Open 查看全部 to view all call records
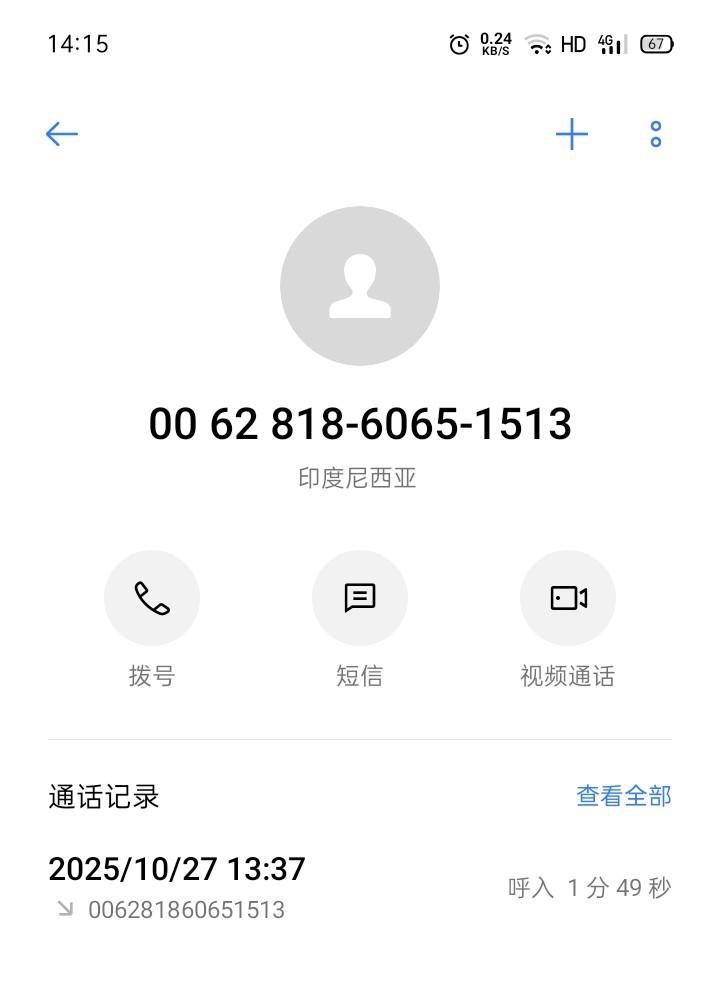 point(623,796)
